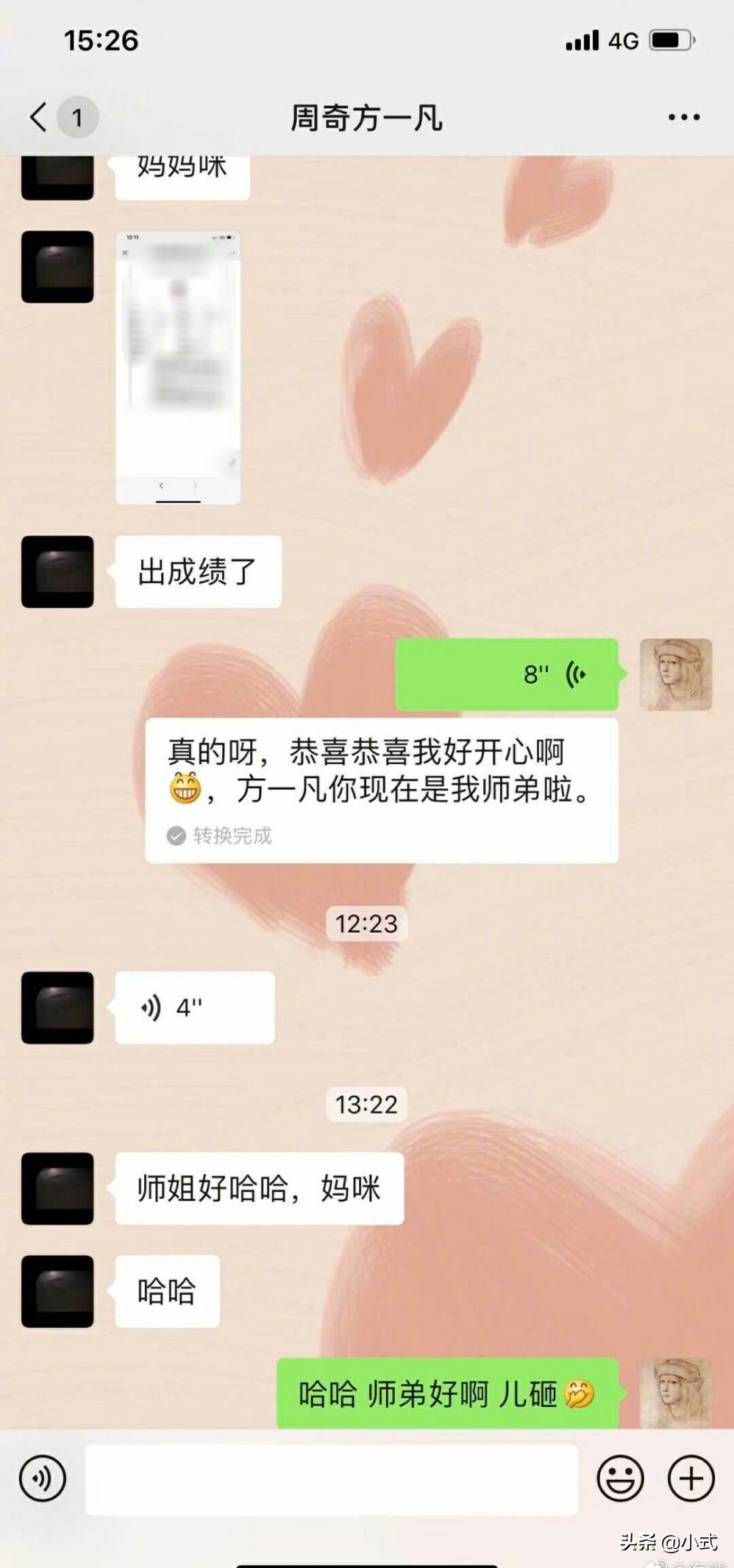
Task: Open the blurred screenshot thumbnail in the chat
Action: (x=179, y=366)
